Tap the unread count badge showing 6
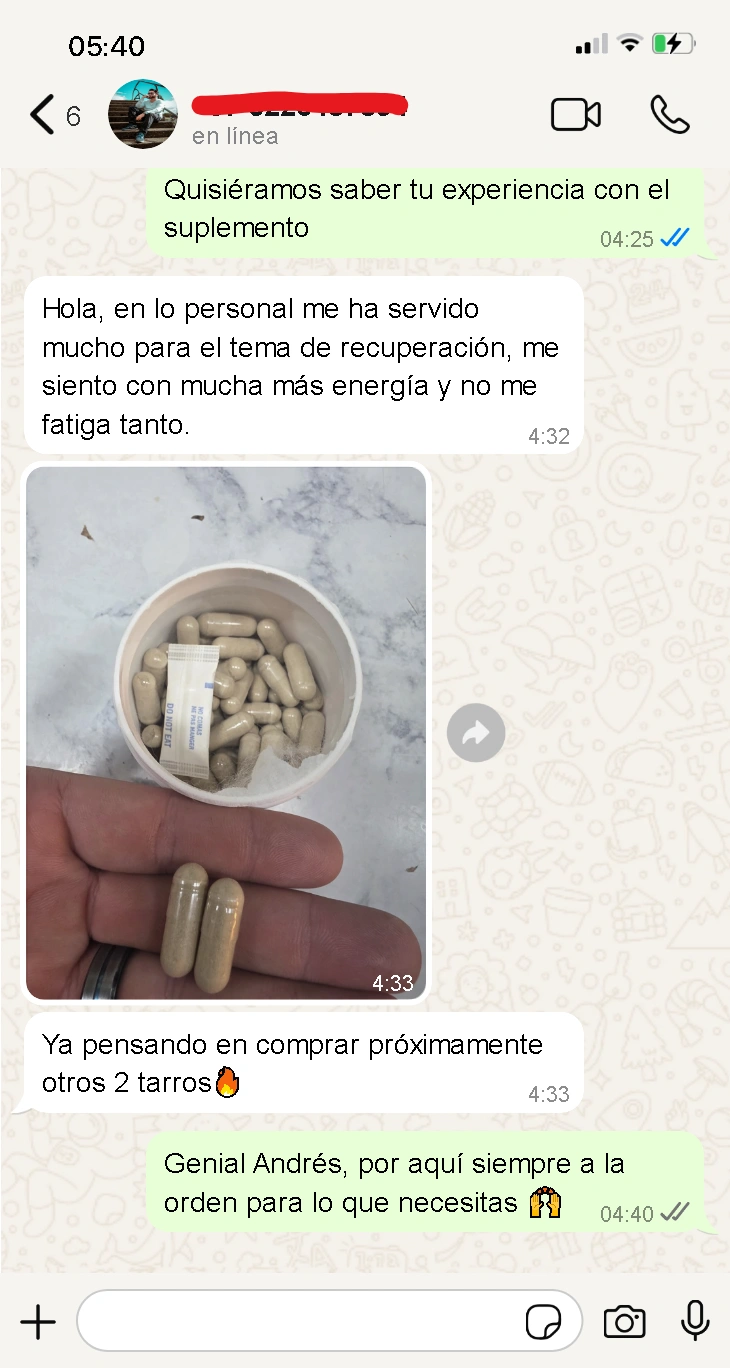Image resolution: width=730 pixels, height=1368 pixels. pyautogui.click(x=73, y=116)
